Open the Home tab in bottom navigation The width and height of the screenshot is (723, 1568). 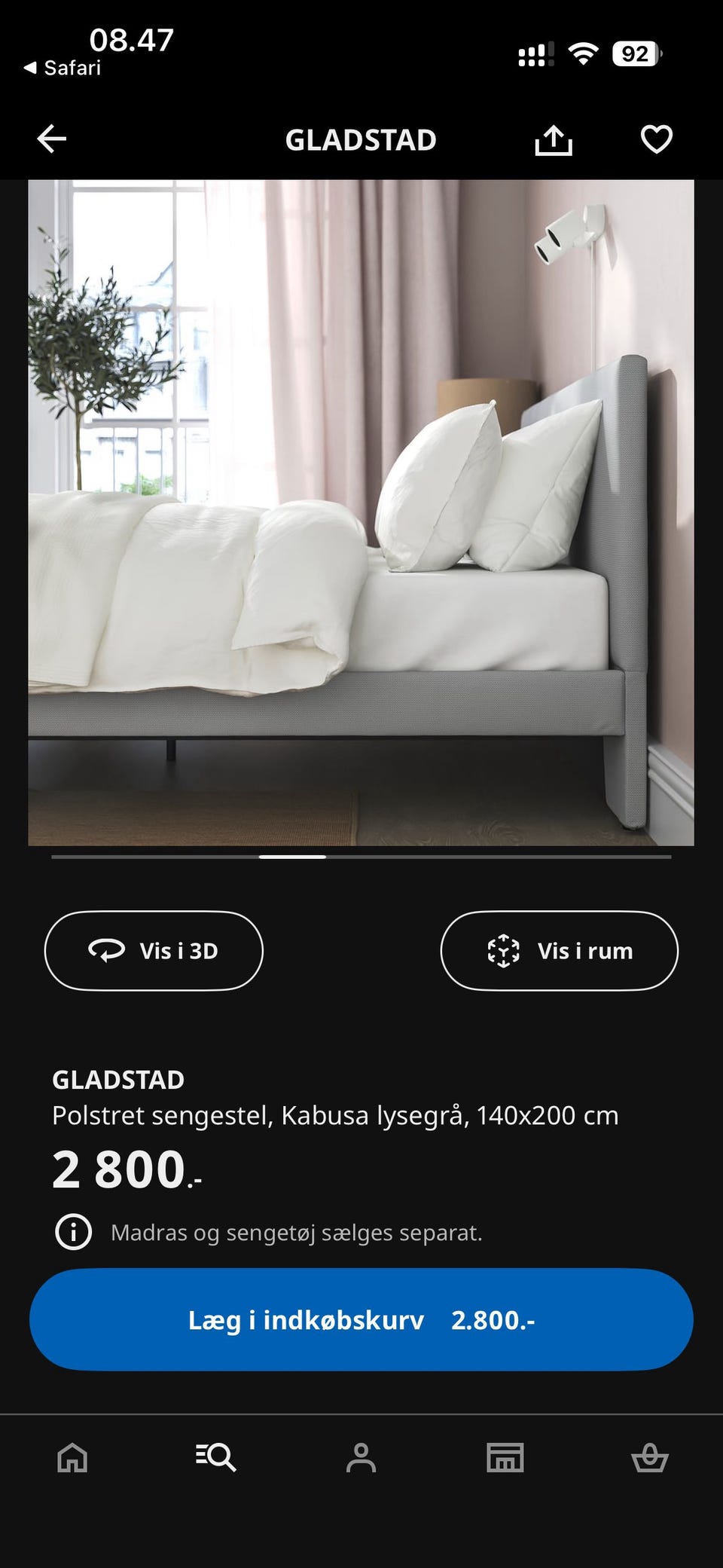coord(72,1456)
